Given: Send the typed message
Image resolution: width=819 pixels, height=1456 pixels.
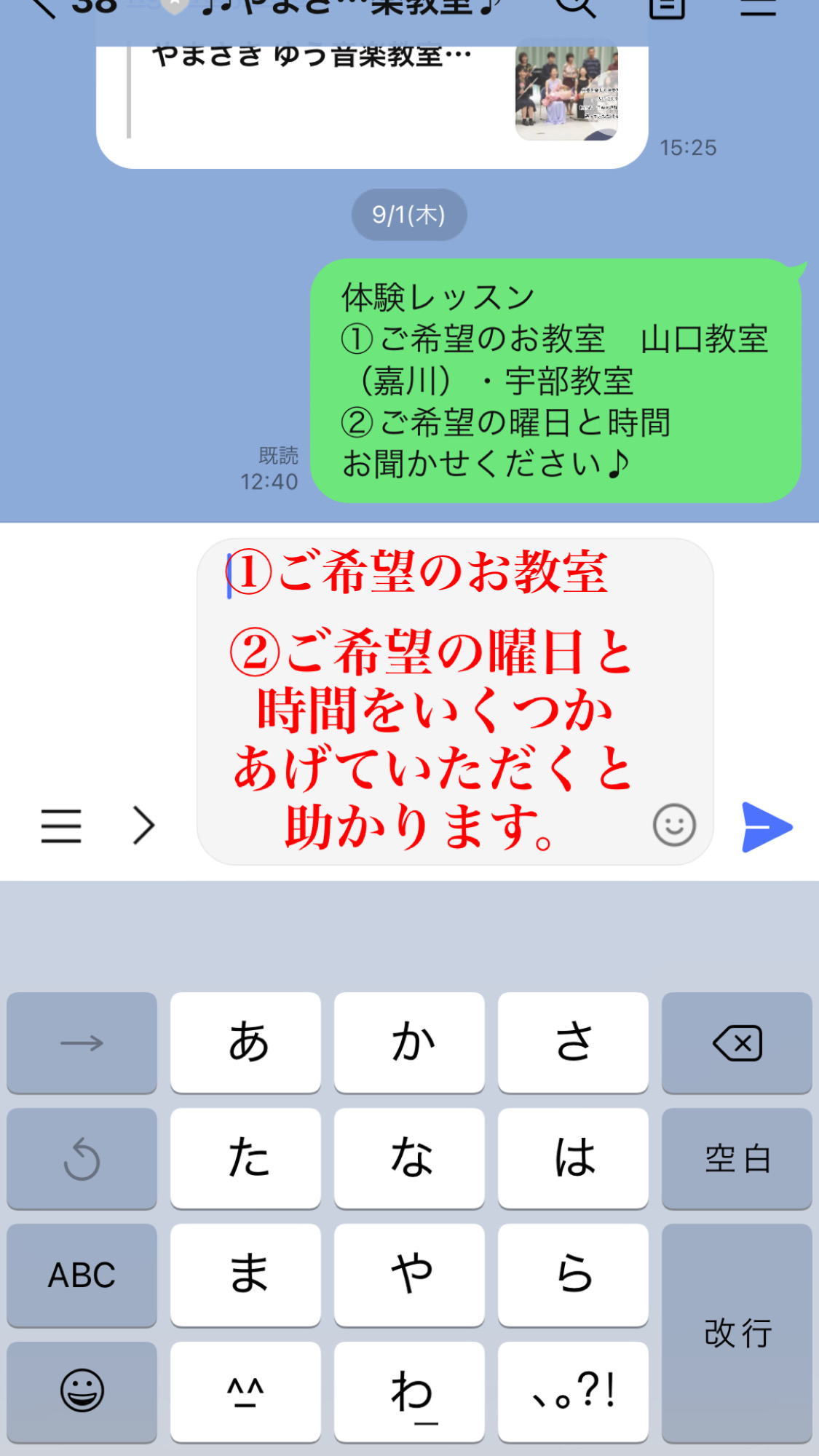Looking at the screenshot, I should click(x=766, y=827).
